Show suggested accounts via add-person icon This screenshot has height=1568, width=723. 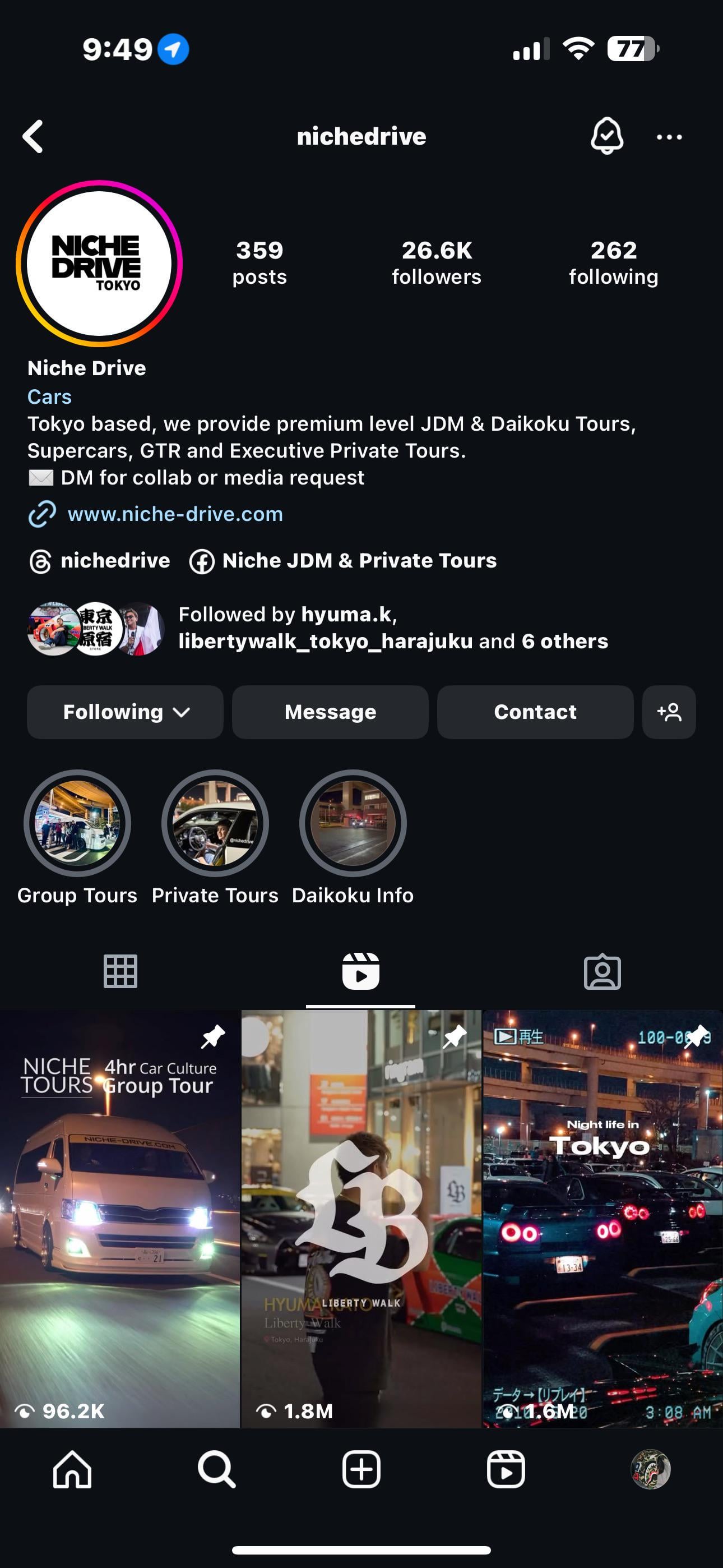point(669,712)
